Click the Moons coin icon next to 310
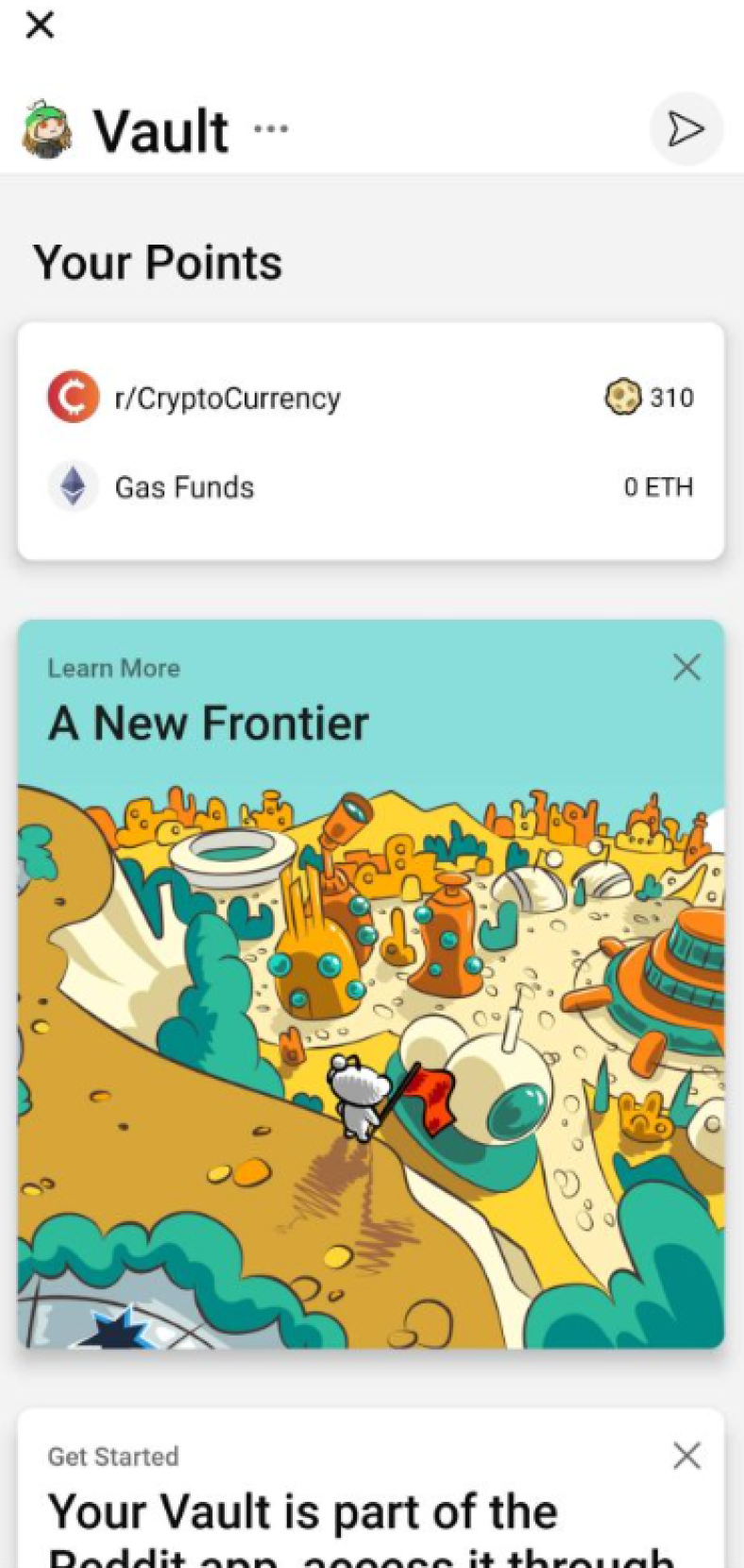This screenshot has width=744, height=1568. (623, 397)
